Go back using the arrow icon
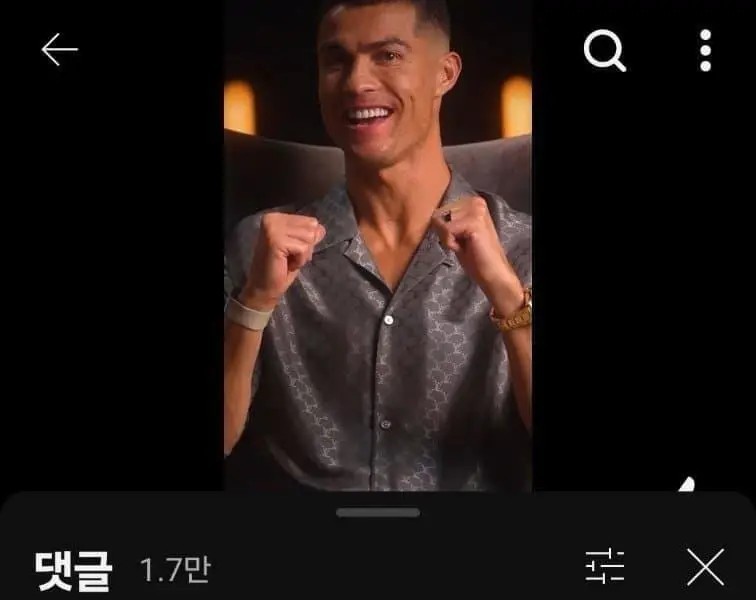This screenshot has width=756, height=600. click(59, 50)
